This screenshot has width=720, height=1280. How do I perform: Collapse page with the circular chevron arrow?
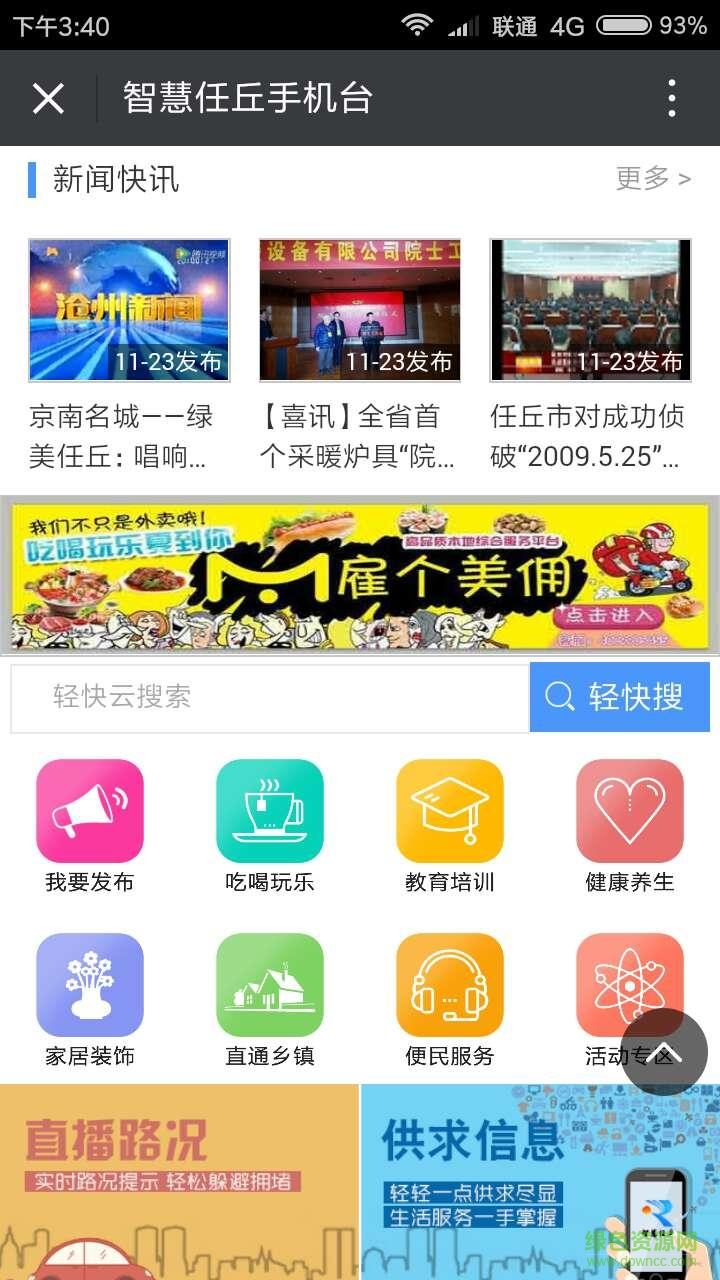(664, 1051)
